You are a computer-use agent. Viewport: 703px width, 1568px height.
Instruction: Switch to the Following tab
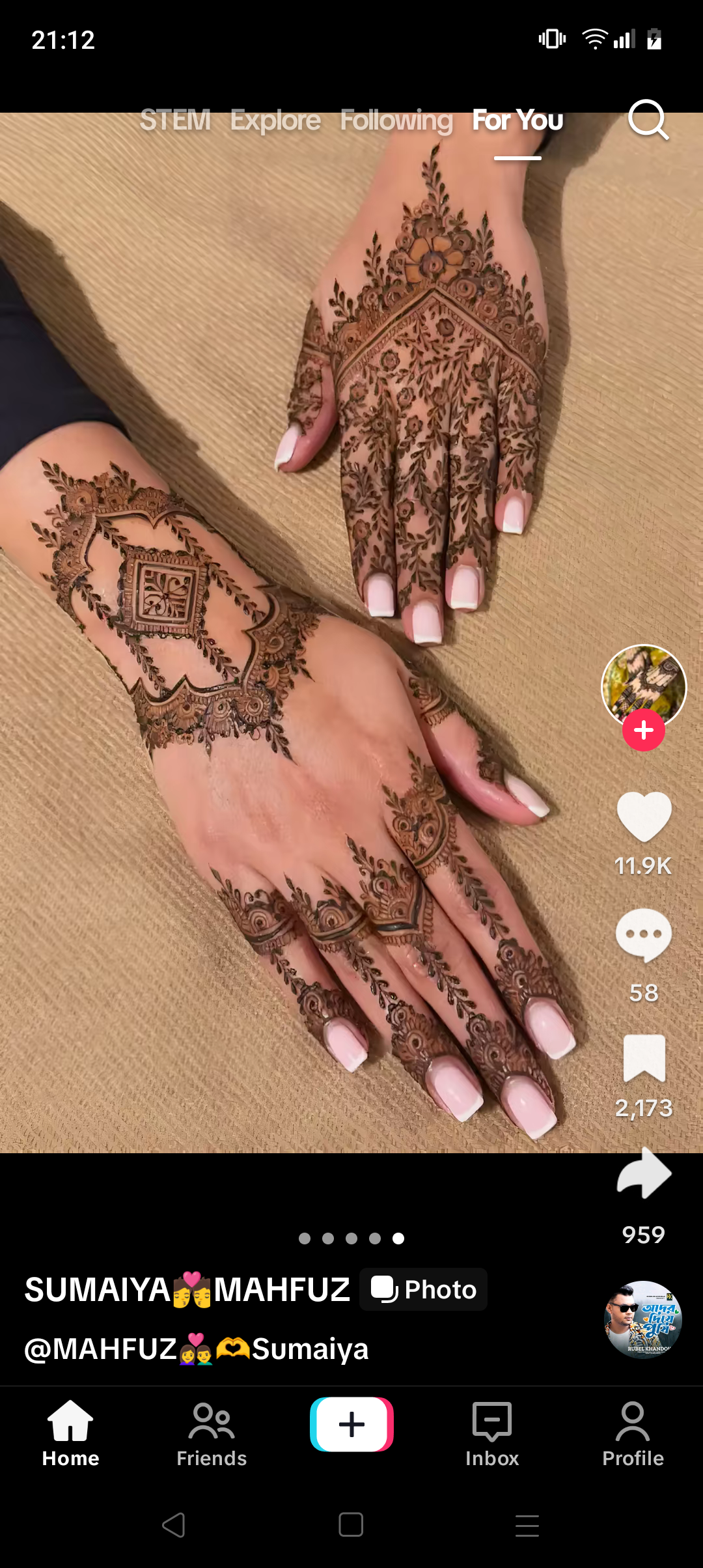(396, 121)
